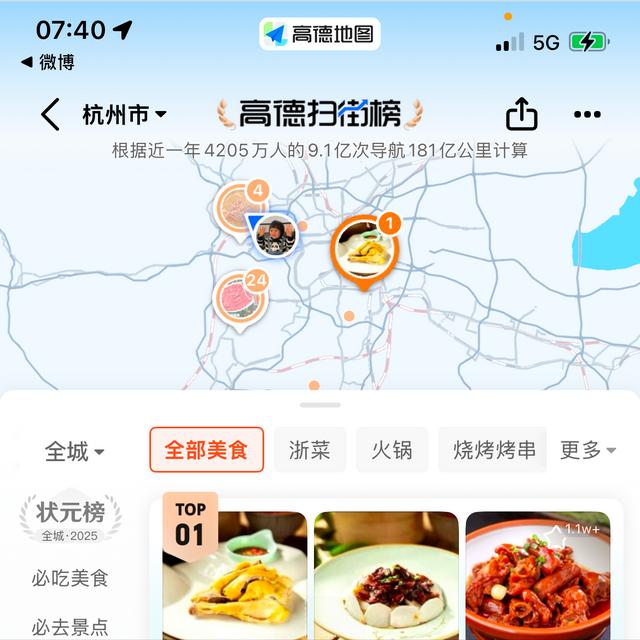640x640 pixels.
Task: Select the 全部美食 filter chip
Action: pyautogui.click(x=206, y=450)
